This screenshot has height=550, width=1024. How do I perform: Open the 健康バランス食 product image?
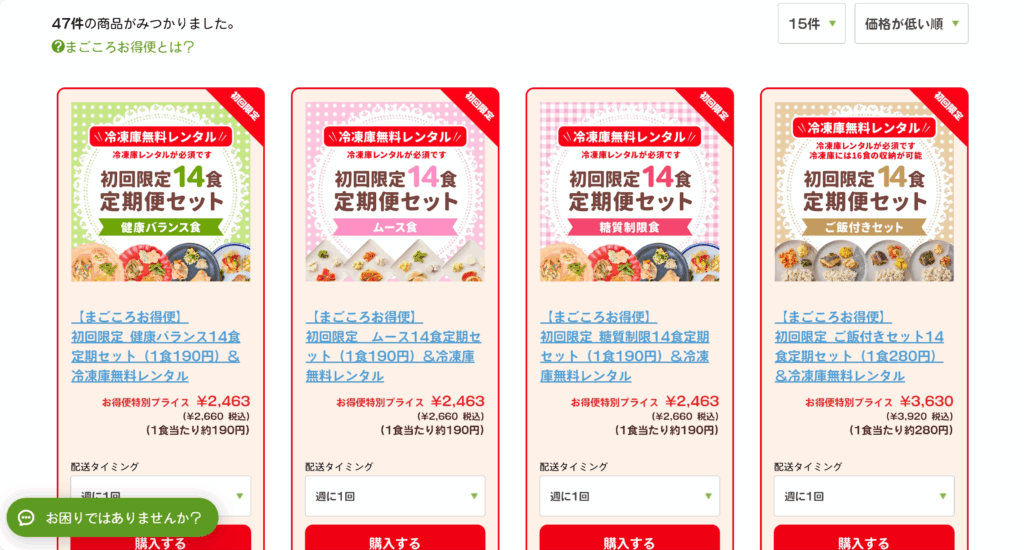coord(161,191)
